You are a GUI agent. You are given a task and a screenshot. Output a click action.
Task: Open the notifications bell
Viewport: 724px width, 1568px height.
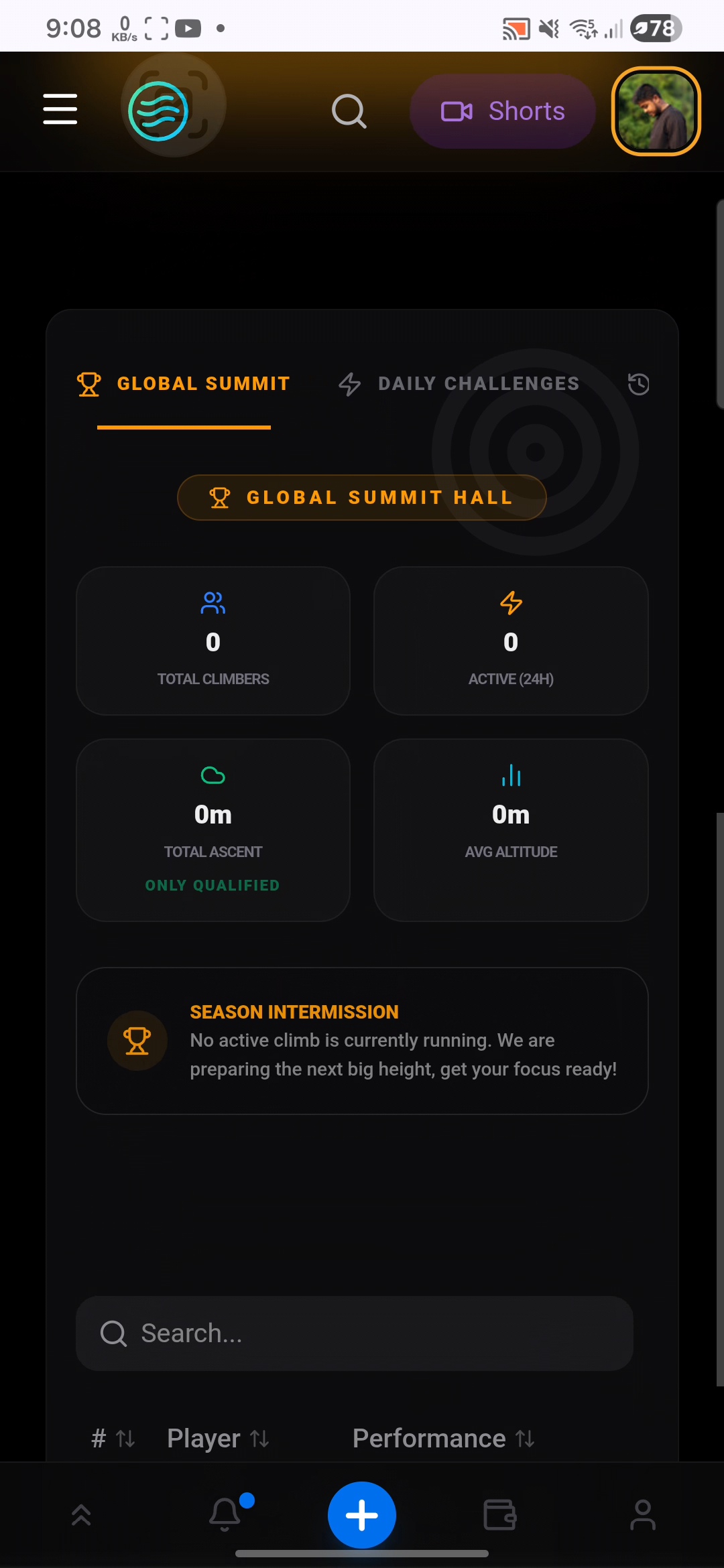point(226,1514)
